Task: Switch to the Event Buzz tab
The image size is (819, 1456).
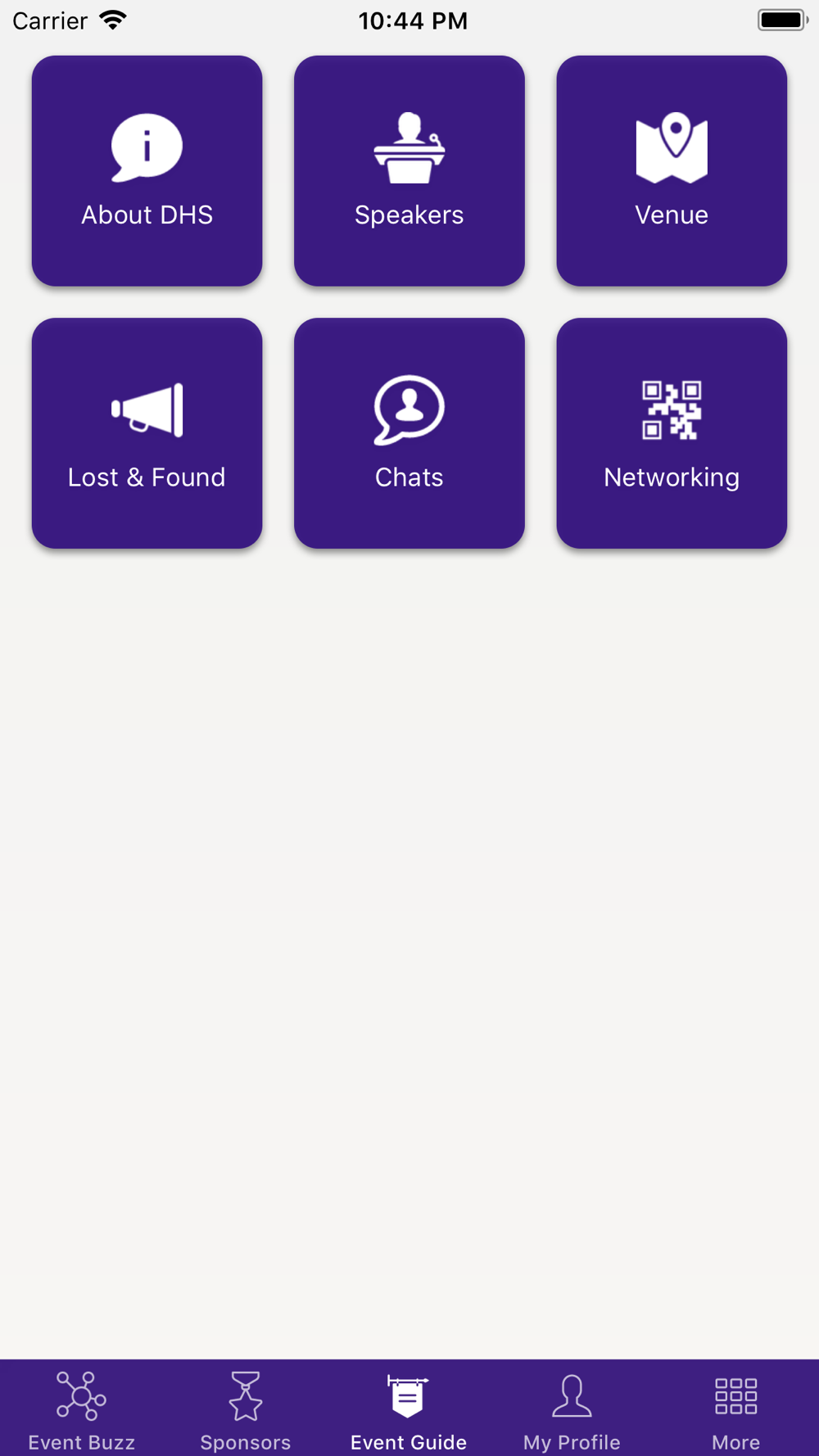Action: coord(82,1410)
